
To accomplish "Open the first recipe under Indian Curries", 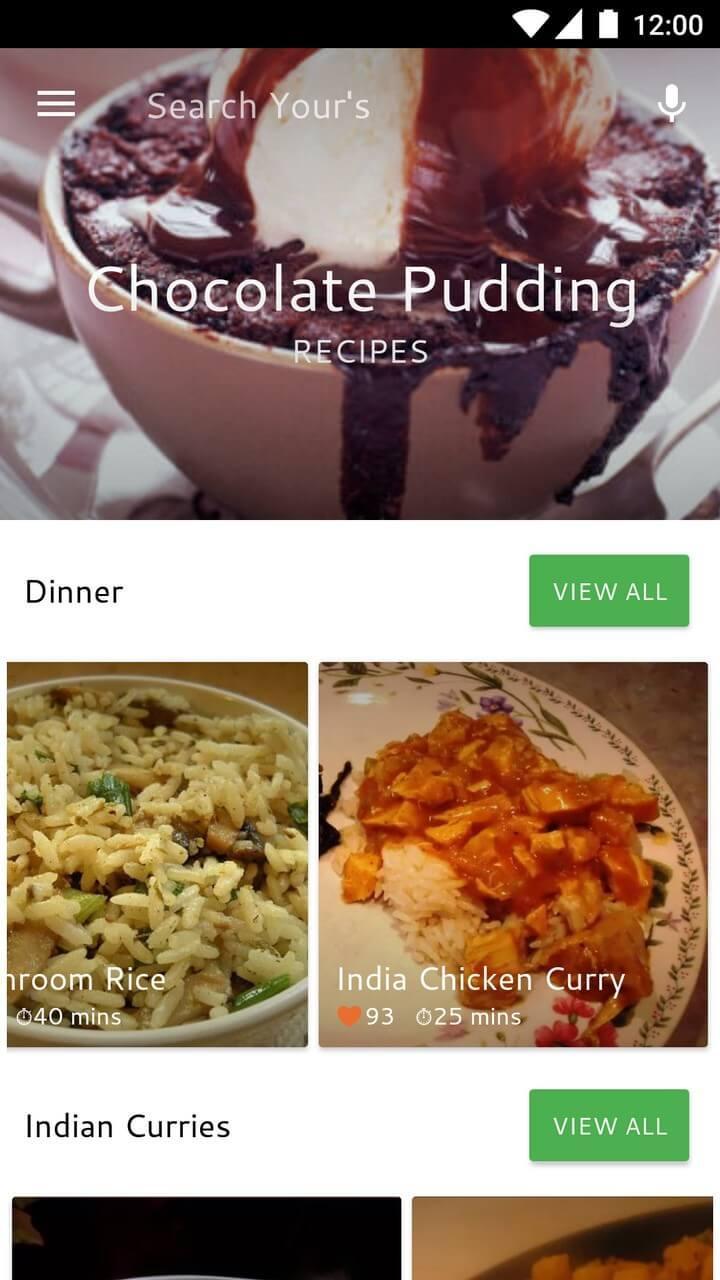I will pos(205,1238).
